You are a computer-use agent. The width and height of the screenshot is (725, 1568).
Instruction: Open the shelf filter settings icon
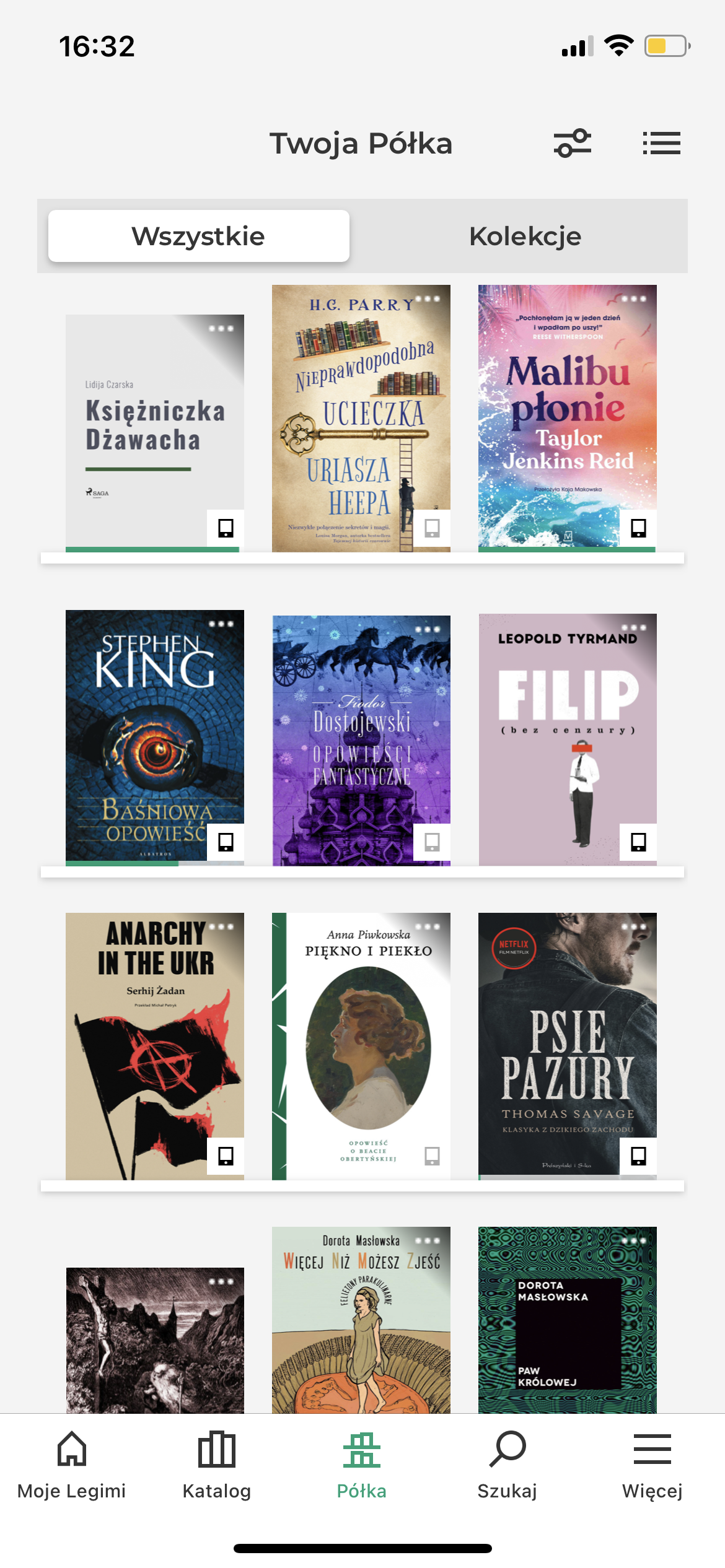[572, 143]
